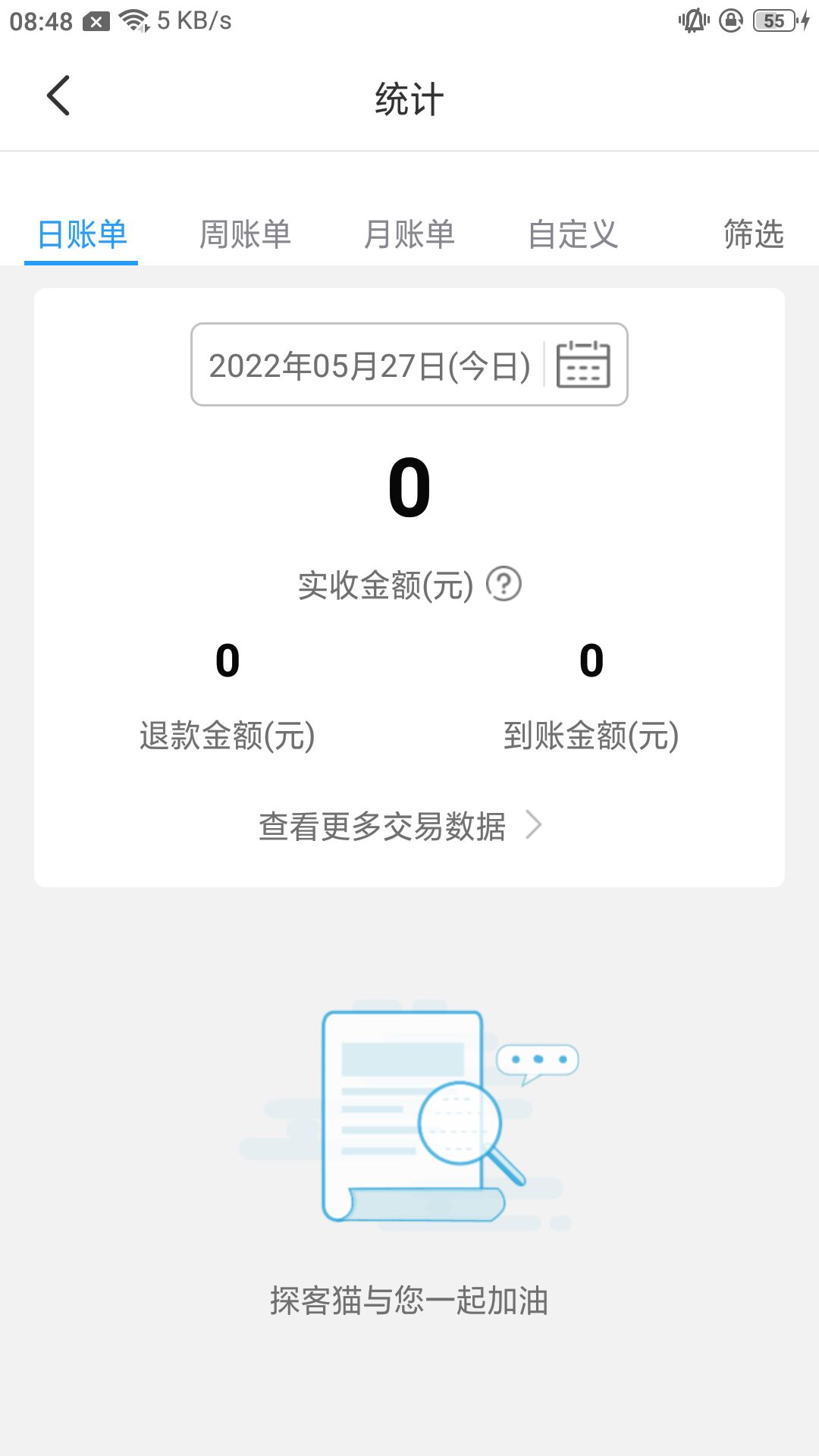Click the Wi-Fi status bar icon
The height and width of the screenshot is (1456, 819).
point(133,20)
